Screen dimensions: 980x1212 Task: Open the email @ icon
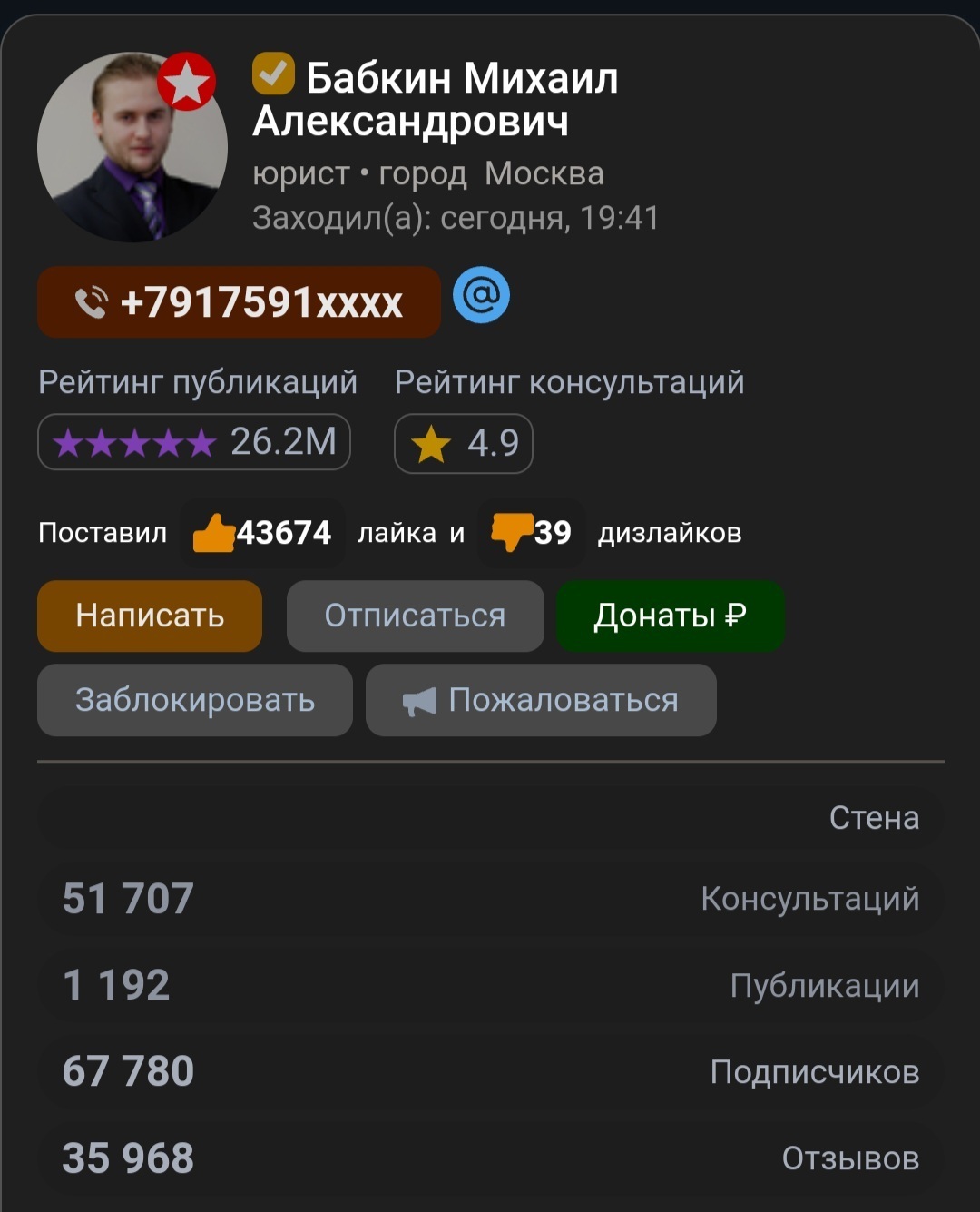(481, 296)
